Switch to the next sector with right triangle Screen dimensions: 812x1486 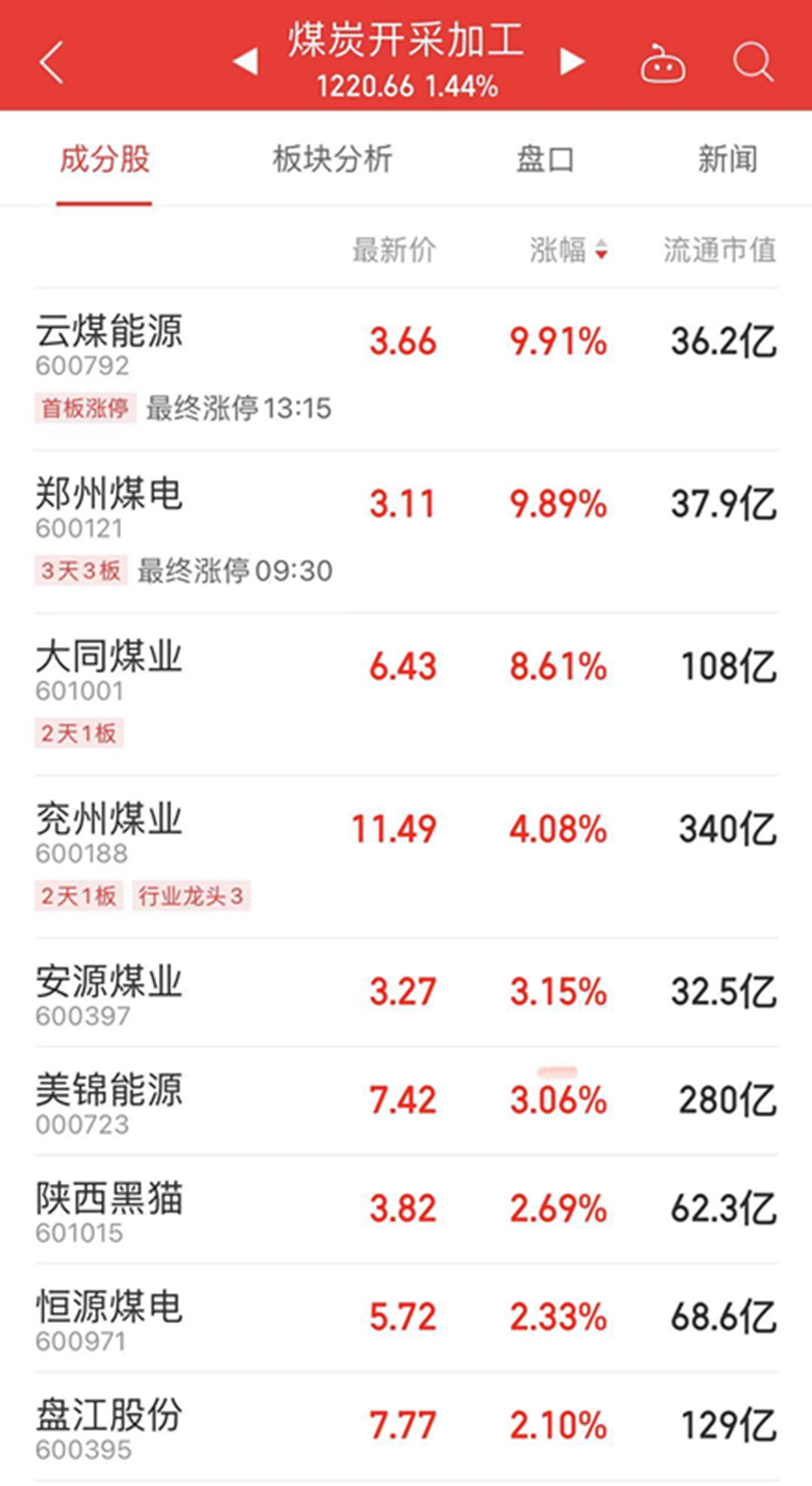pyautogui.click(x=572, y=61)
